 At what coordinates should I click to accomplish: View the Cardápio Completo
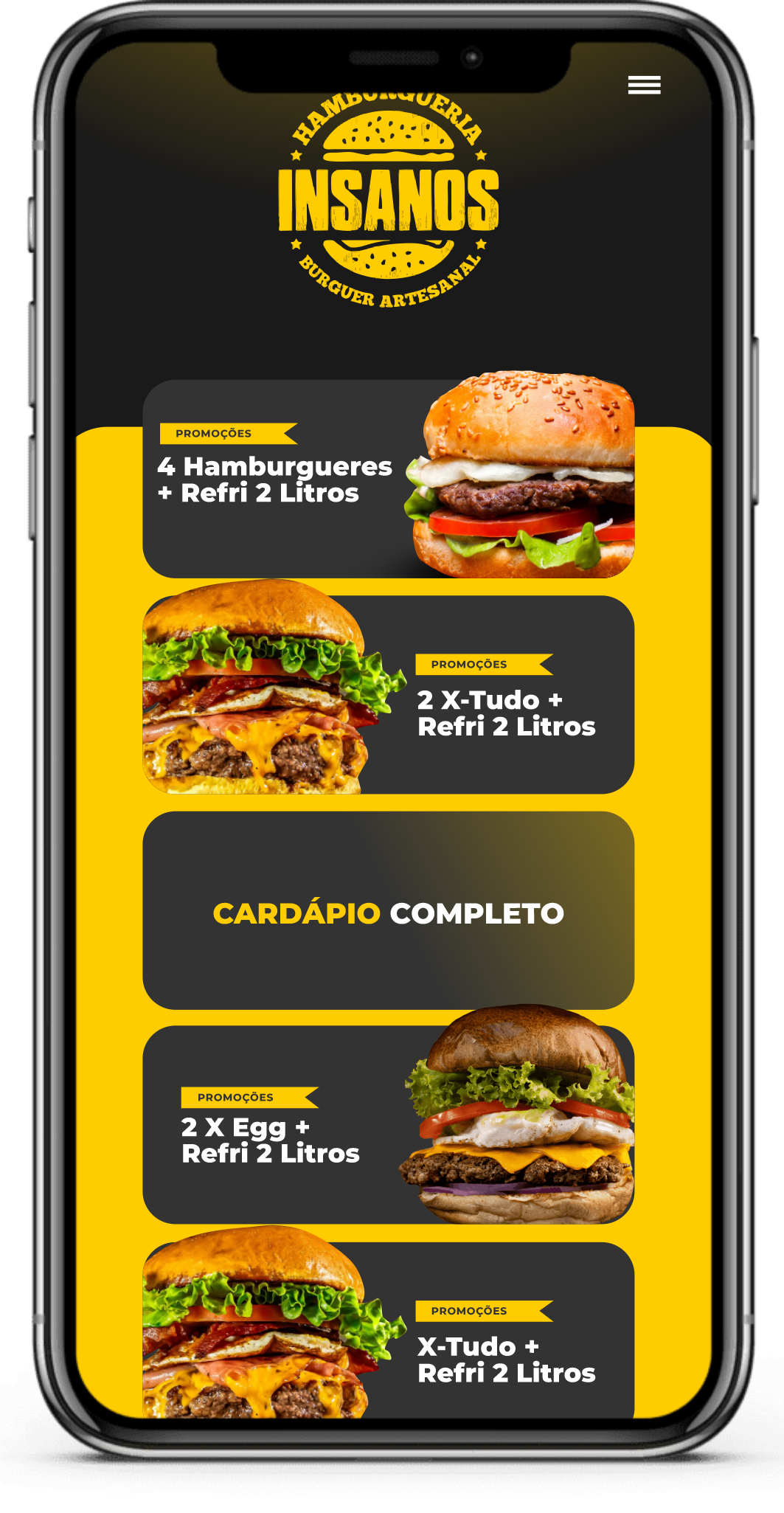click(x=388, y=913)
